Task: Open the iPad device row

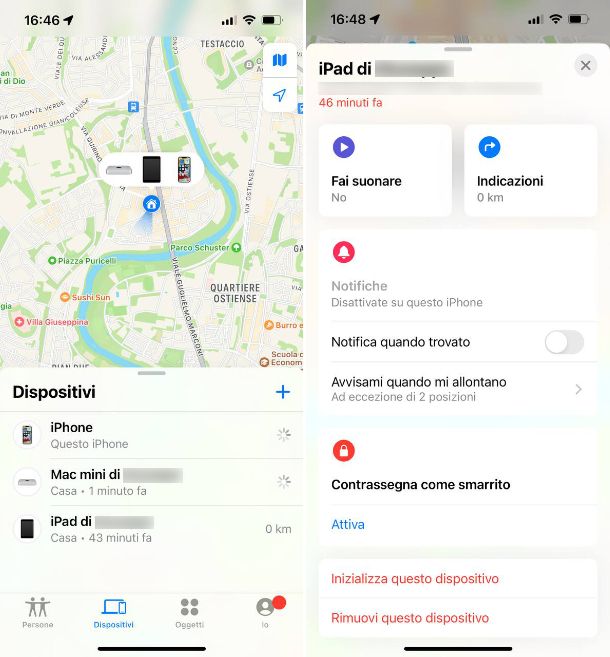Action: (x=150, y=529)
